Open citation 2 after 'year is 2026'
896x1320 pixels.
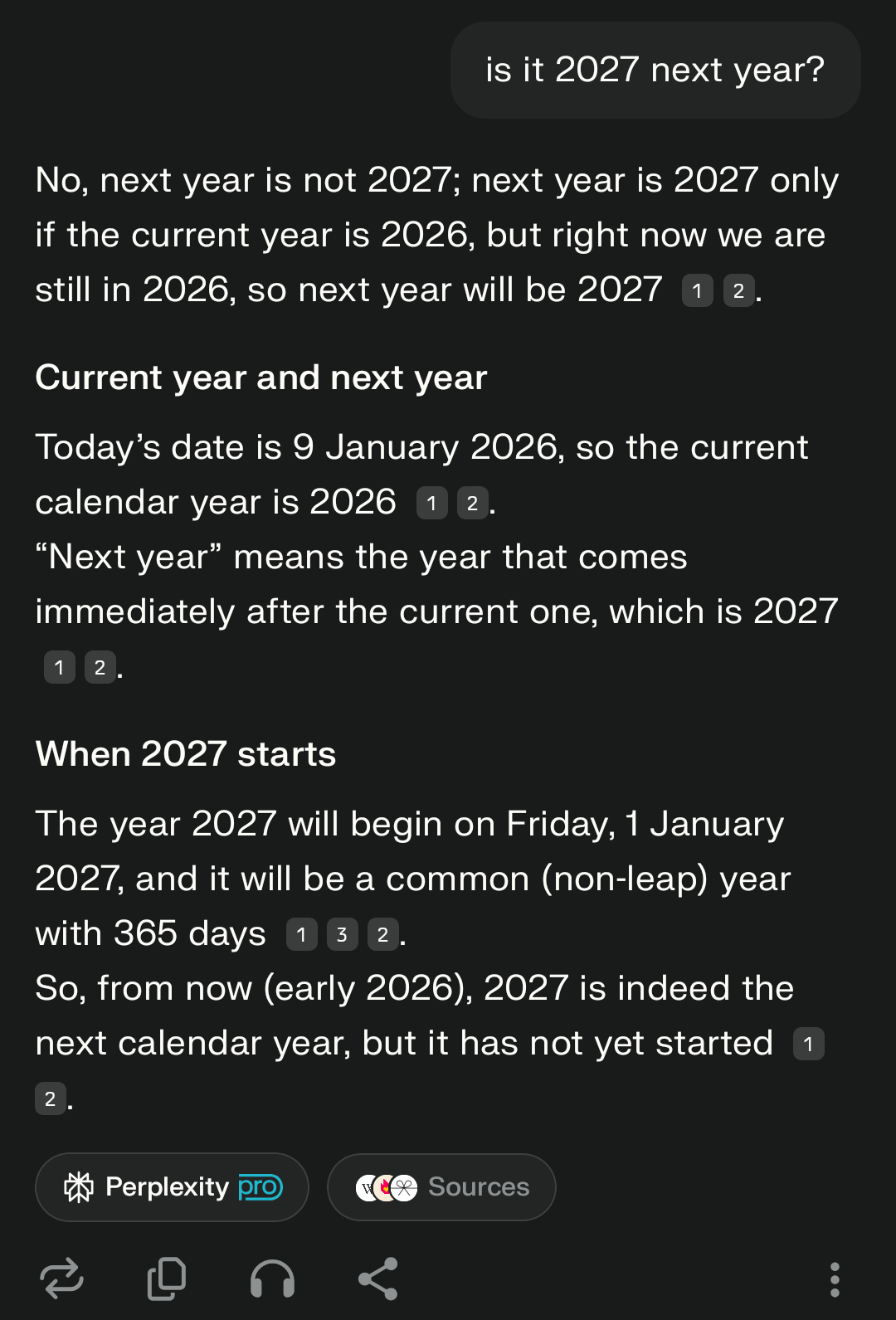point(472,504)
